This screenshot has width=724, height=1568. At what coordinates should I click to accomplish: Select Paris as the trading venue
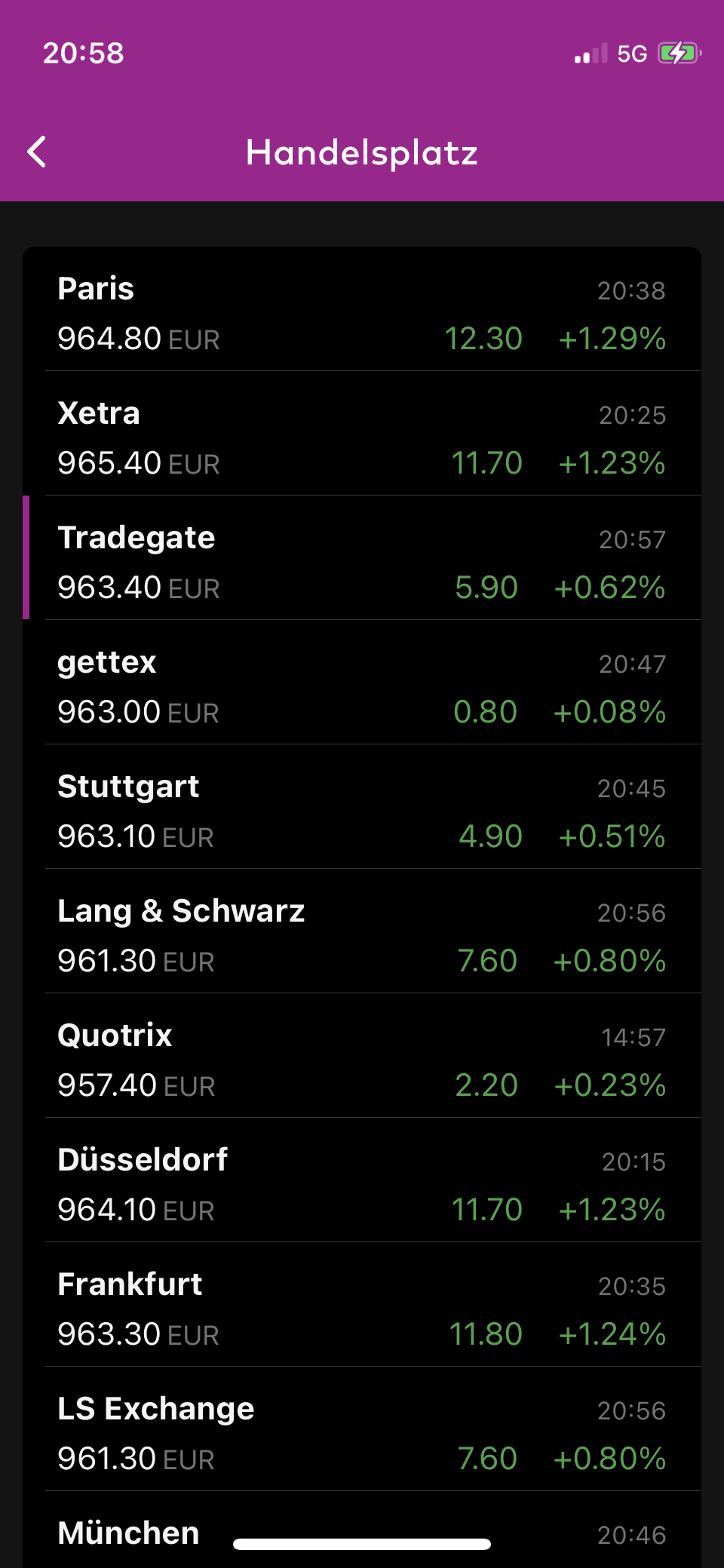[362, 313]
